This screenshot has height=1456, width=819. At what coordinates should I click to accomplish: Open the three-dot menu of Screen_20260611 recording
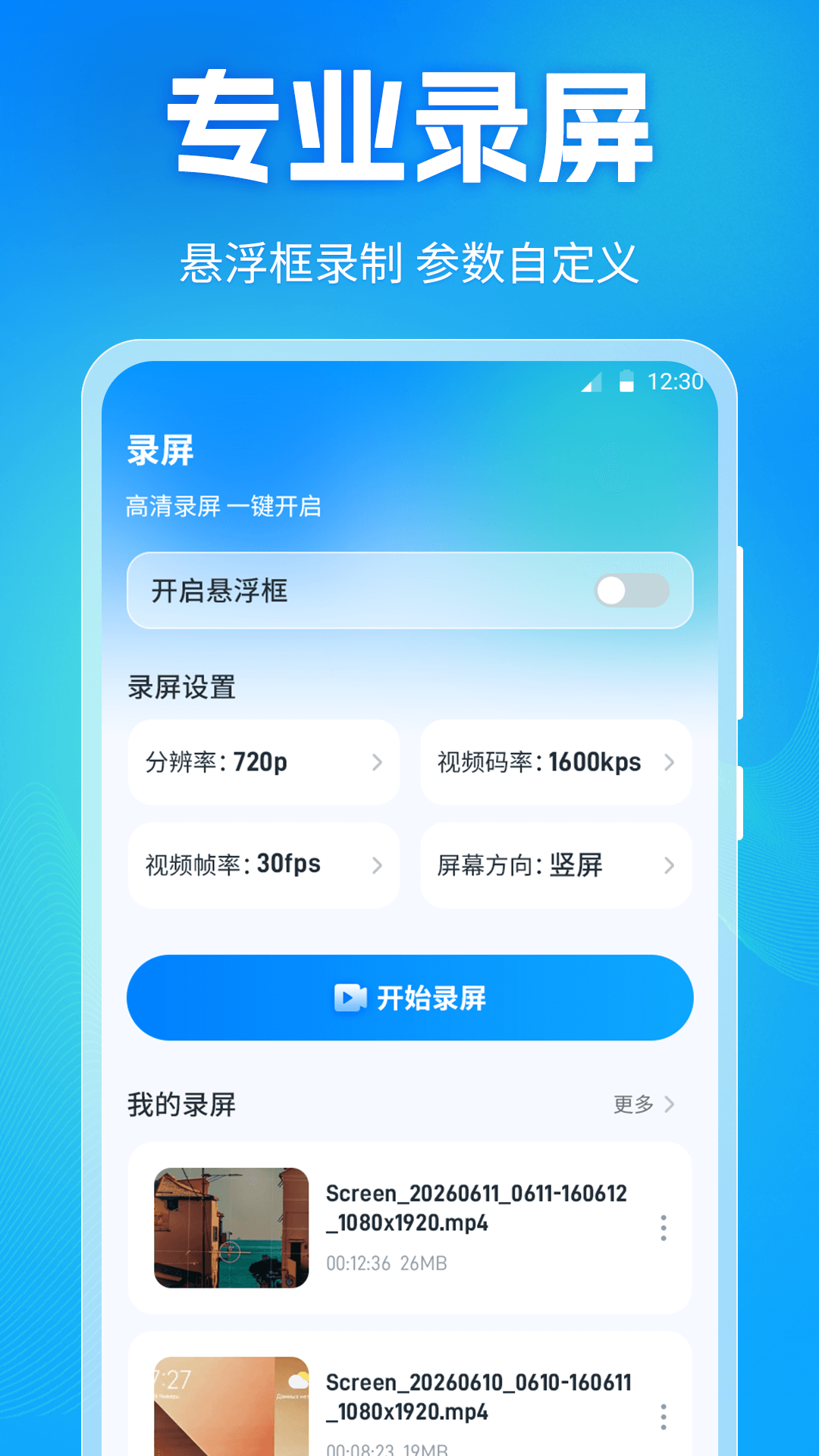pos(664,1225)
